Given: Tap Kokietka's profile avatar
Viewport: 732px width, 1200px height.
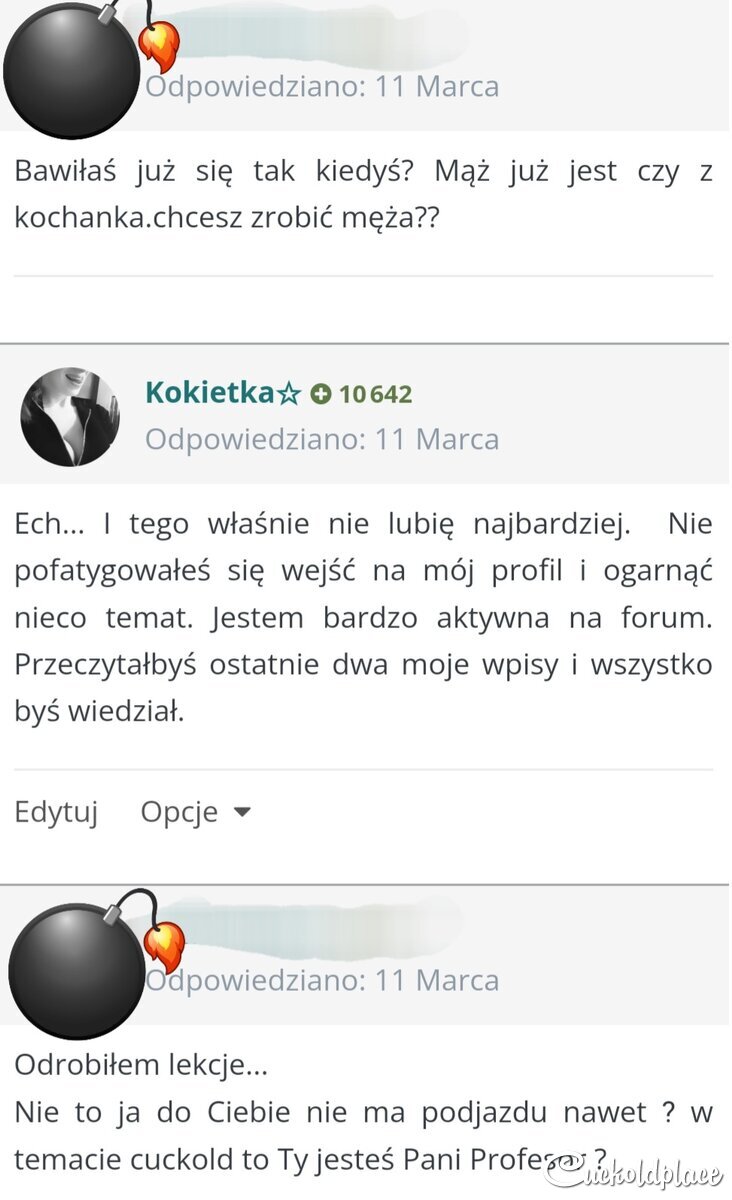Looking at the screenshot, I should (x=70, y=416).
